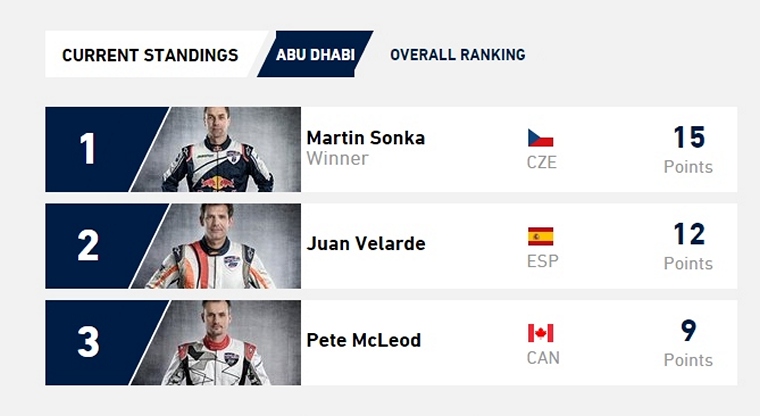Screen dimensions: 760x416
Task: Switch to the Abu Dhabi tab
Action: [x=315, y=55]
